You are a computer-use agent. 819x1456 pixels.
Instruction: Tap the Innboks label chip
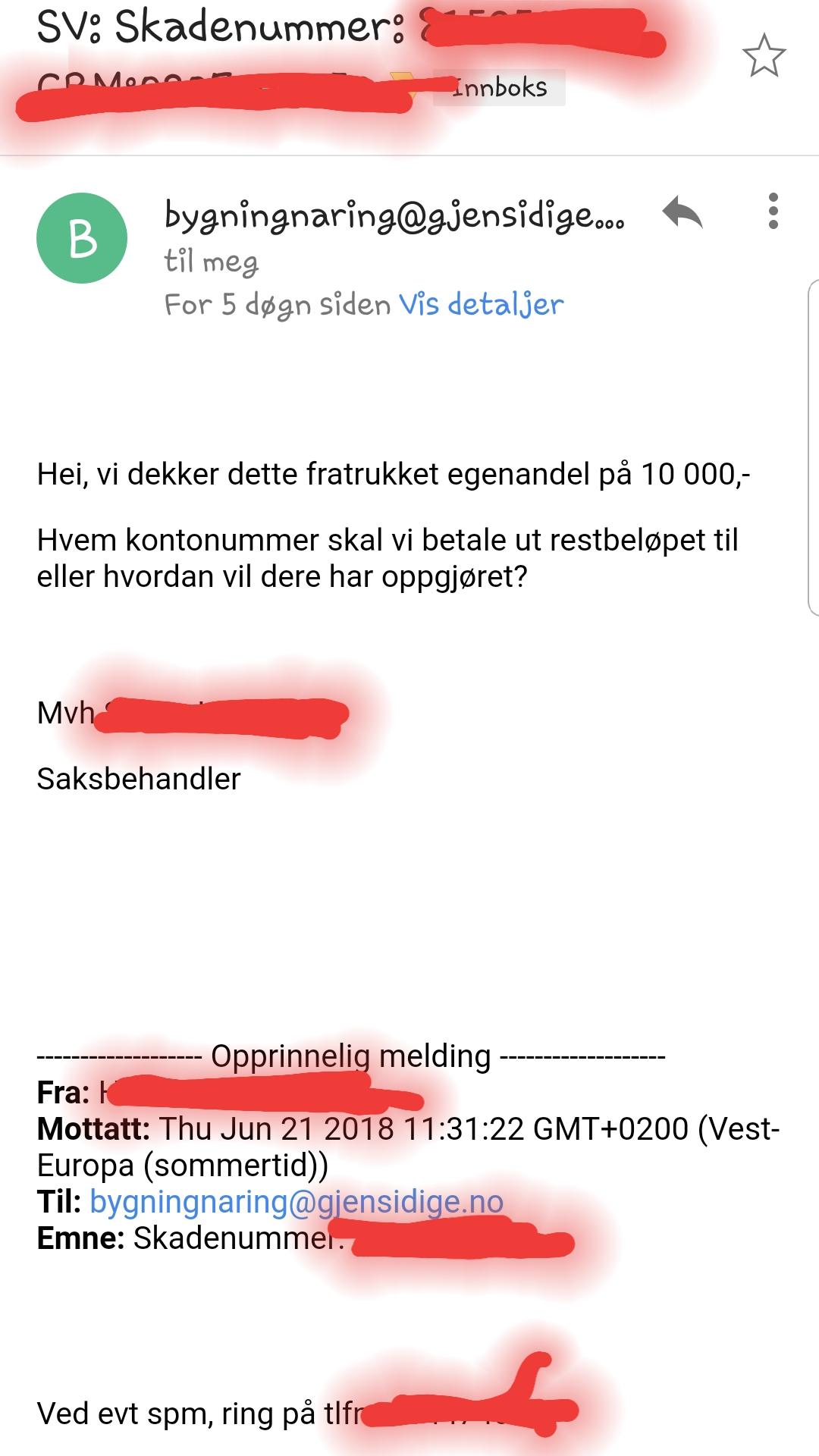499,87
